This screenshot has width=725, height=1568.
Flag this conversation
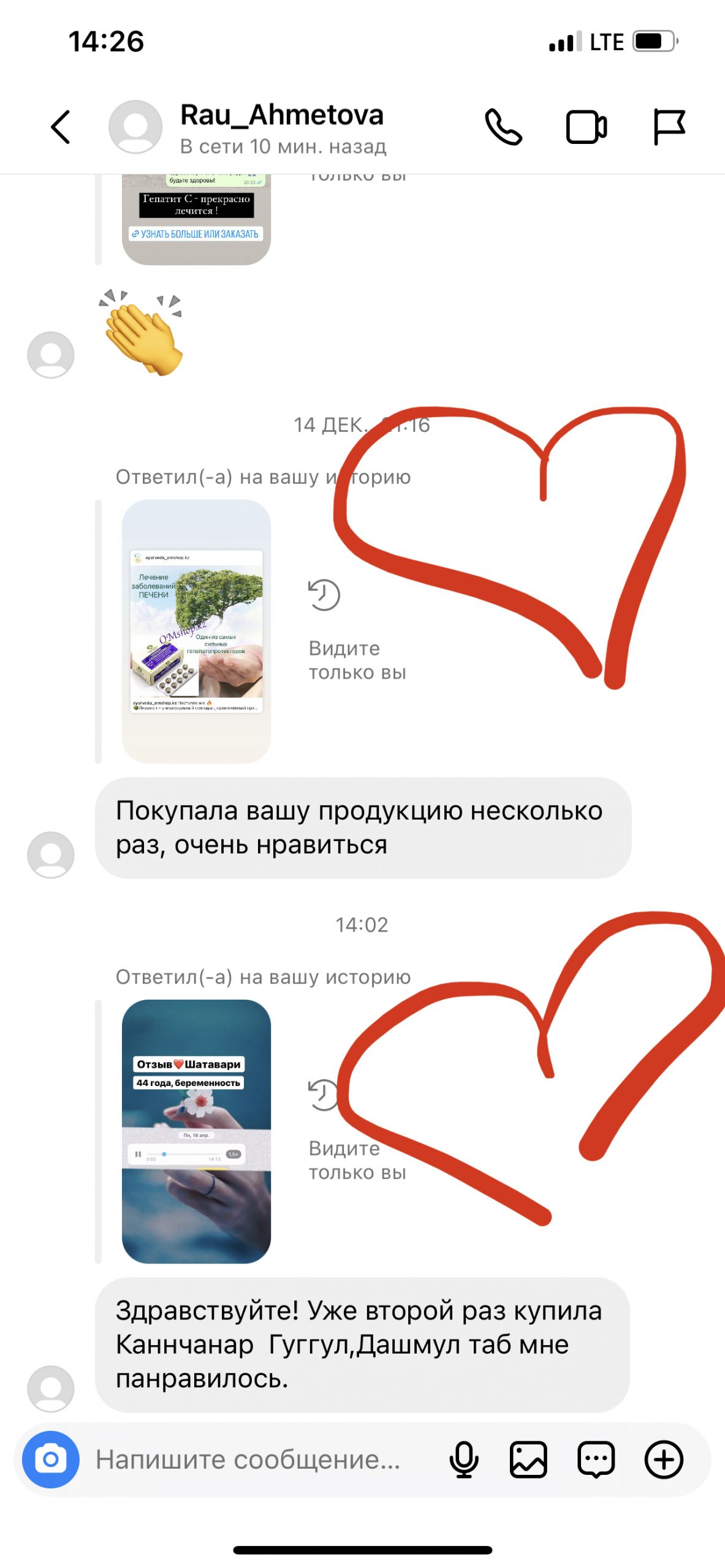point(669,127)
